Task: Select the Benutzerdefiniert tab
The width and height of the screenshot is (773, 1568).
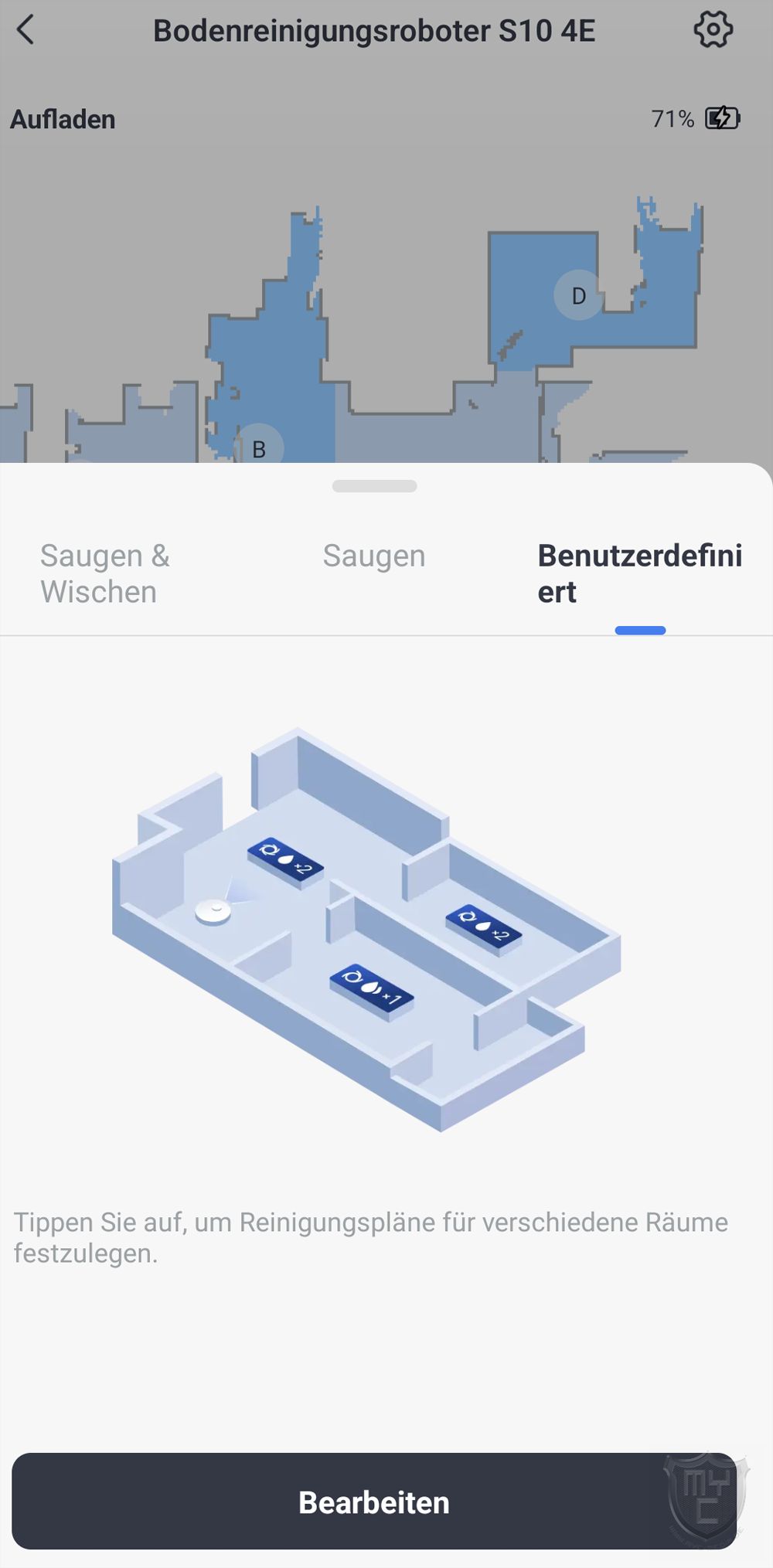Action: coord(640,573)
